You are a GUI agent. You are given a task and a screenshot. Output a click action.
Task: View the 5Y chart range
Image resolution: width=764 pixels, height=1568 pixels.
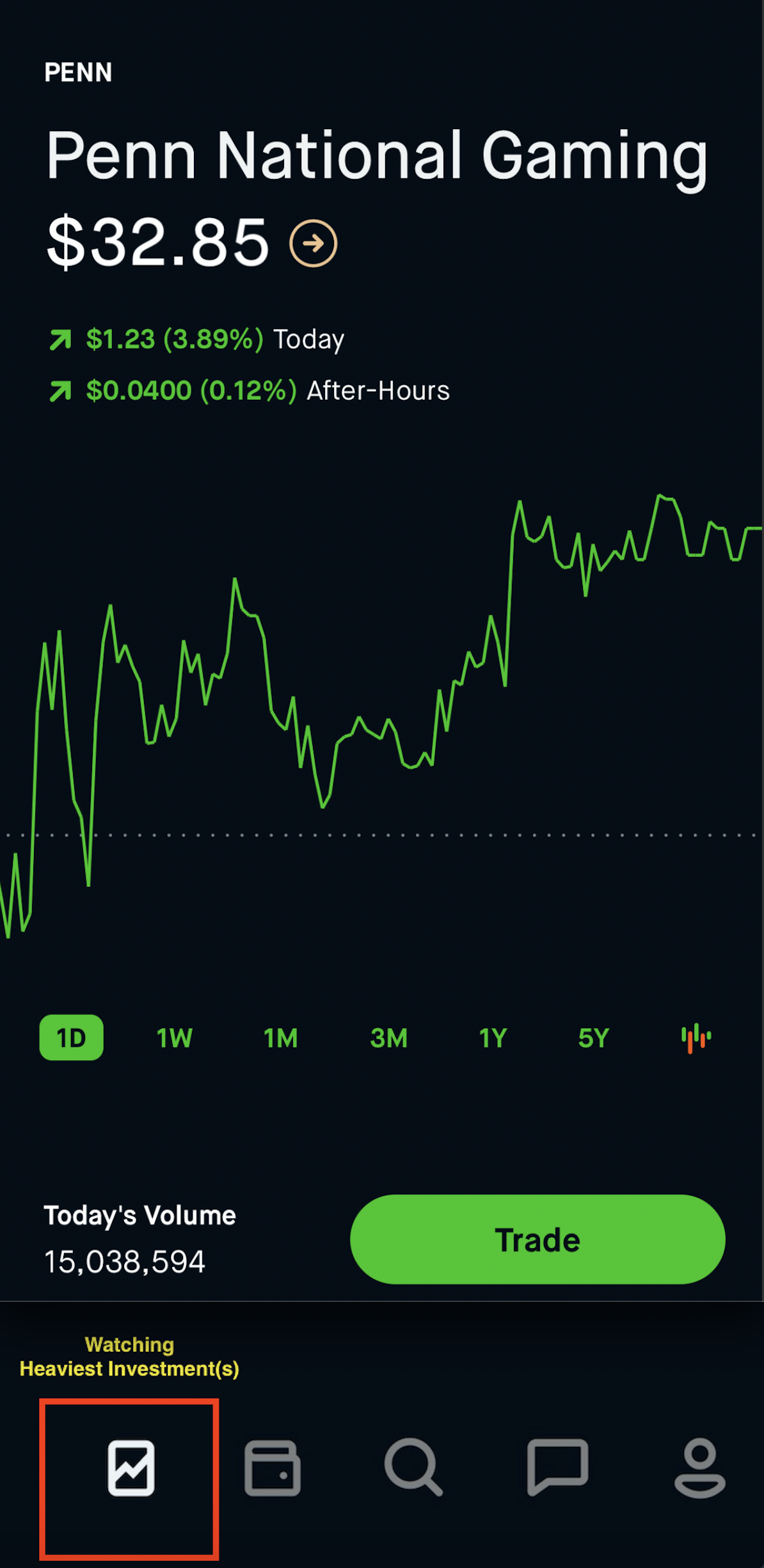pyautogui.click(x=593, y=1038)
